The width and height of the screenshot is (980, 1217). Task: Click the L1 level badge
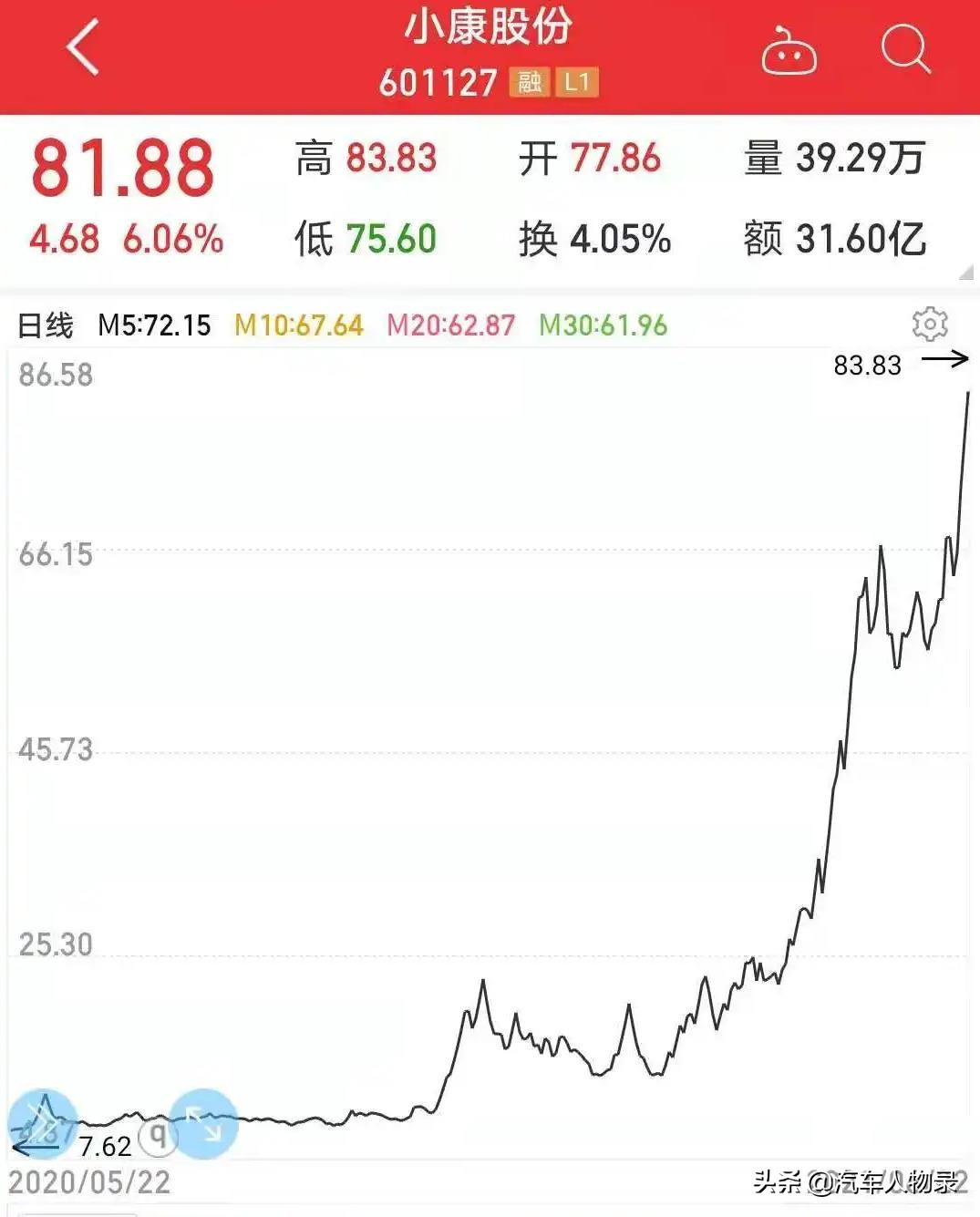tap(578, 82)
